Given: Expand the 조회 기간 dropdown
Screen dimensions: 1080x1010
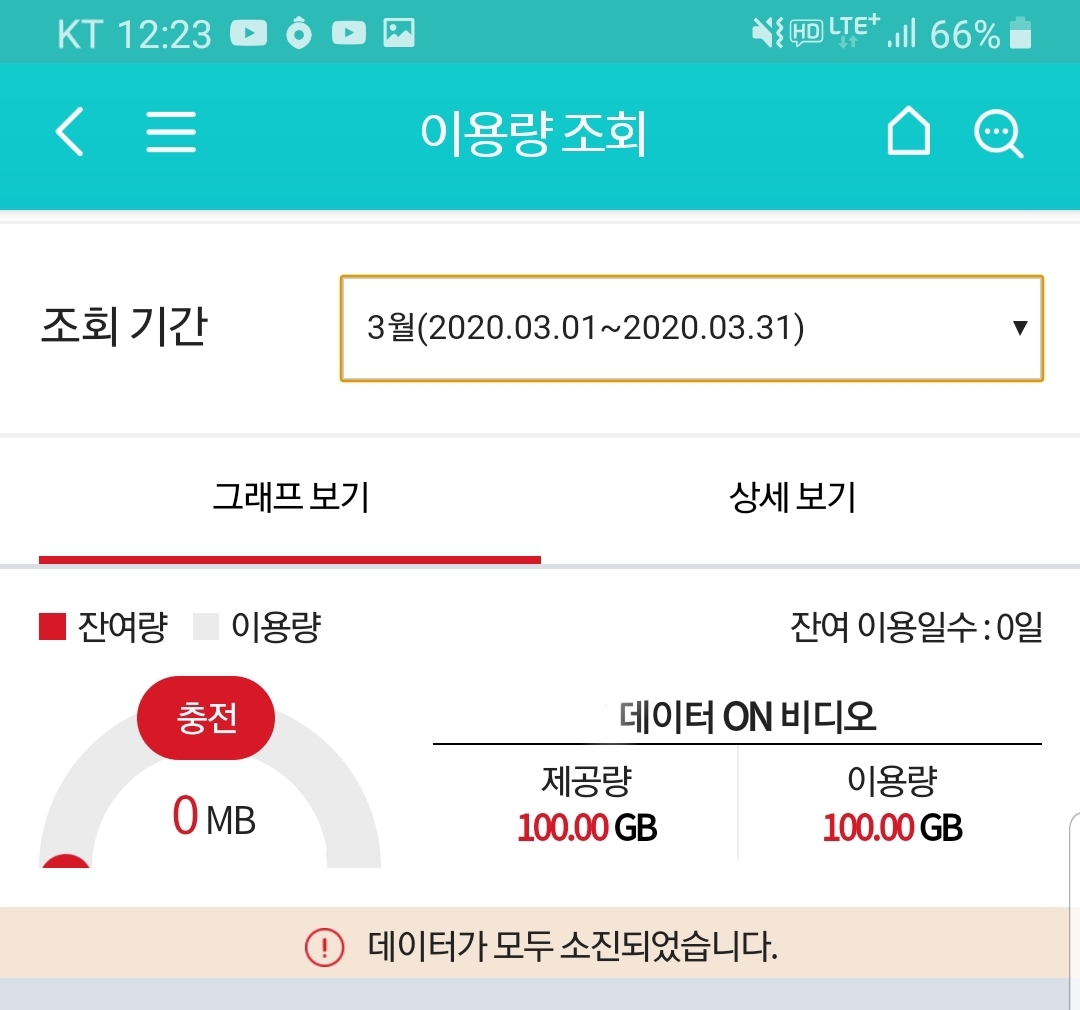Looking at the screenshot, I should [691, 329].
